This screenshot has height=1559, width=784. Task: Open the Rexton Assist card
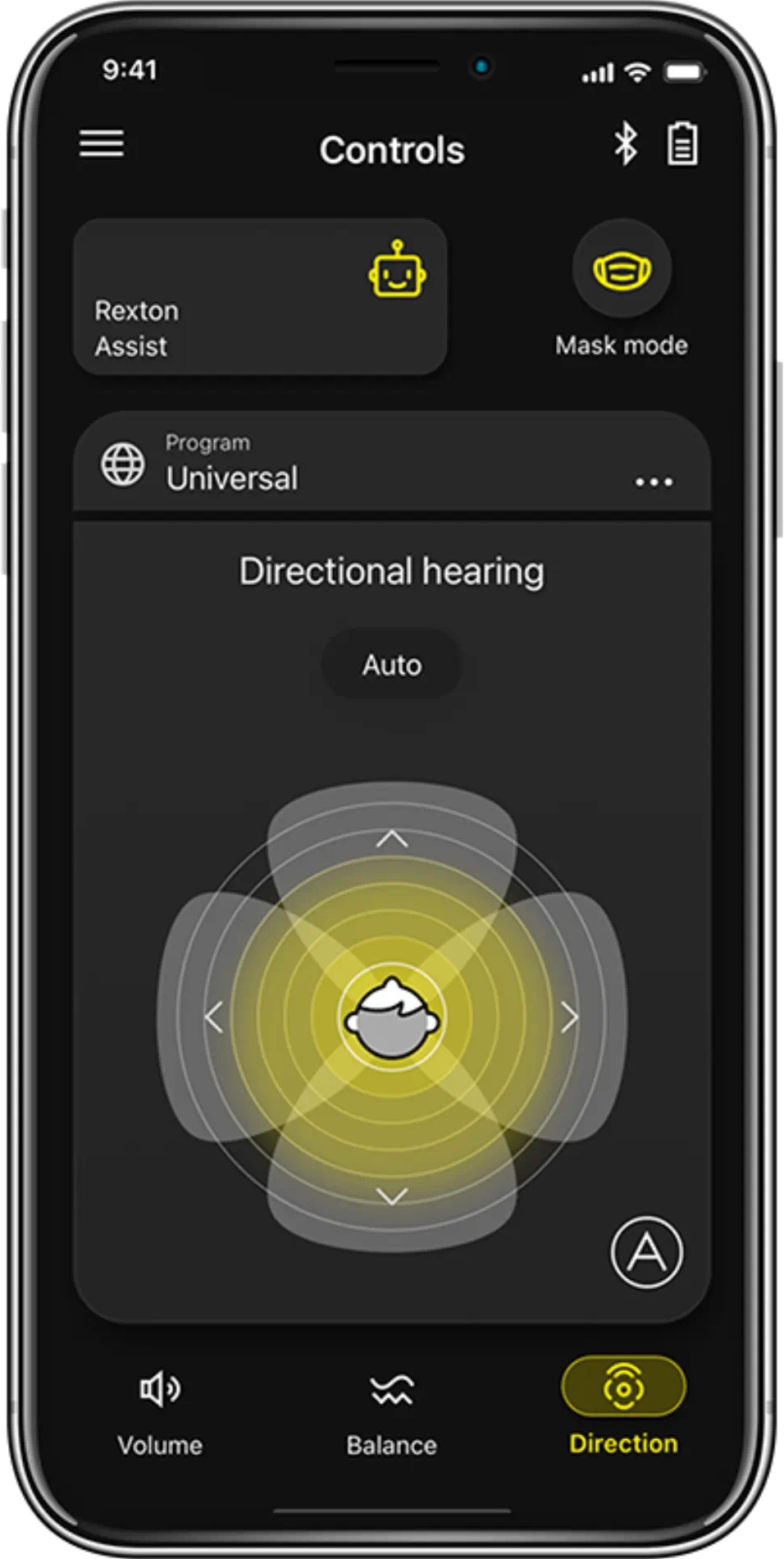click(x=260, y=297)
